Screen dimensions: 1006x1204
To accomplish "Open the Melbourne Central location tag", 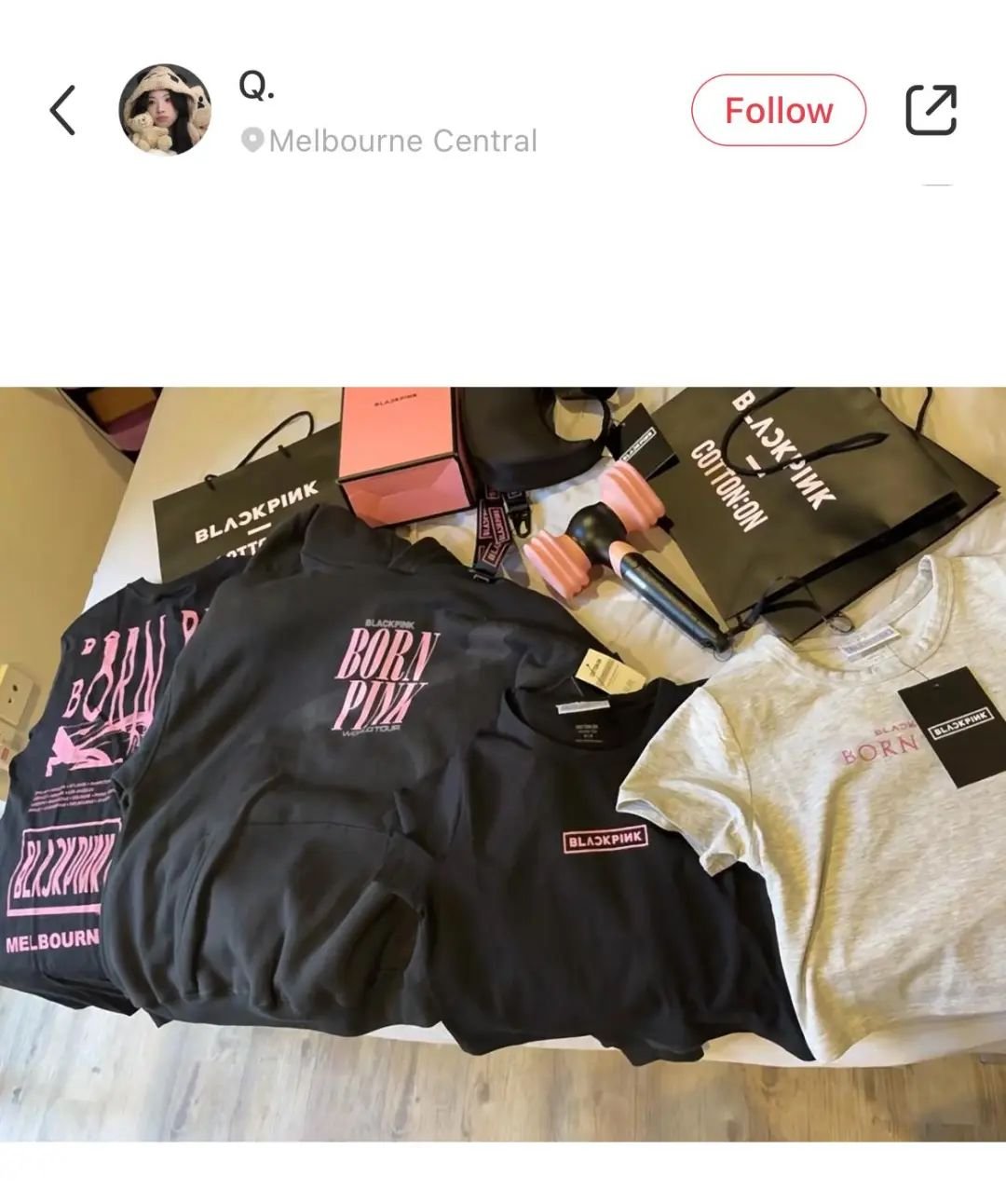I will (391, 141).
